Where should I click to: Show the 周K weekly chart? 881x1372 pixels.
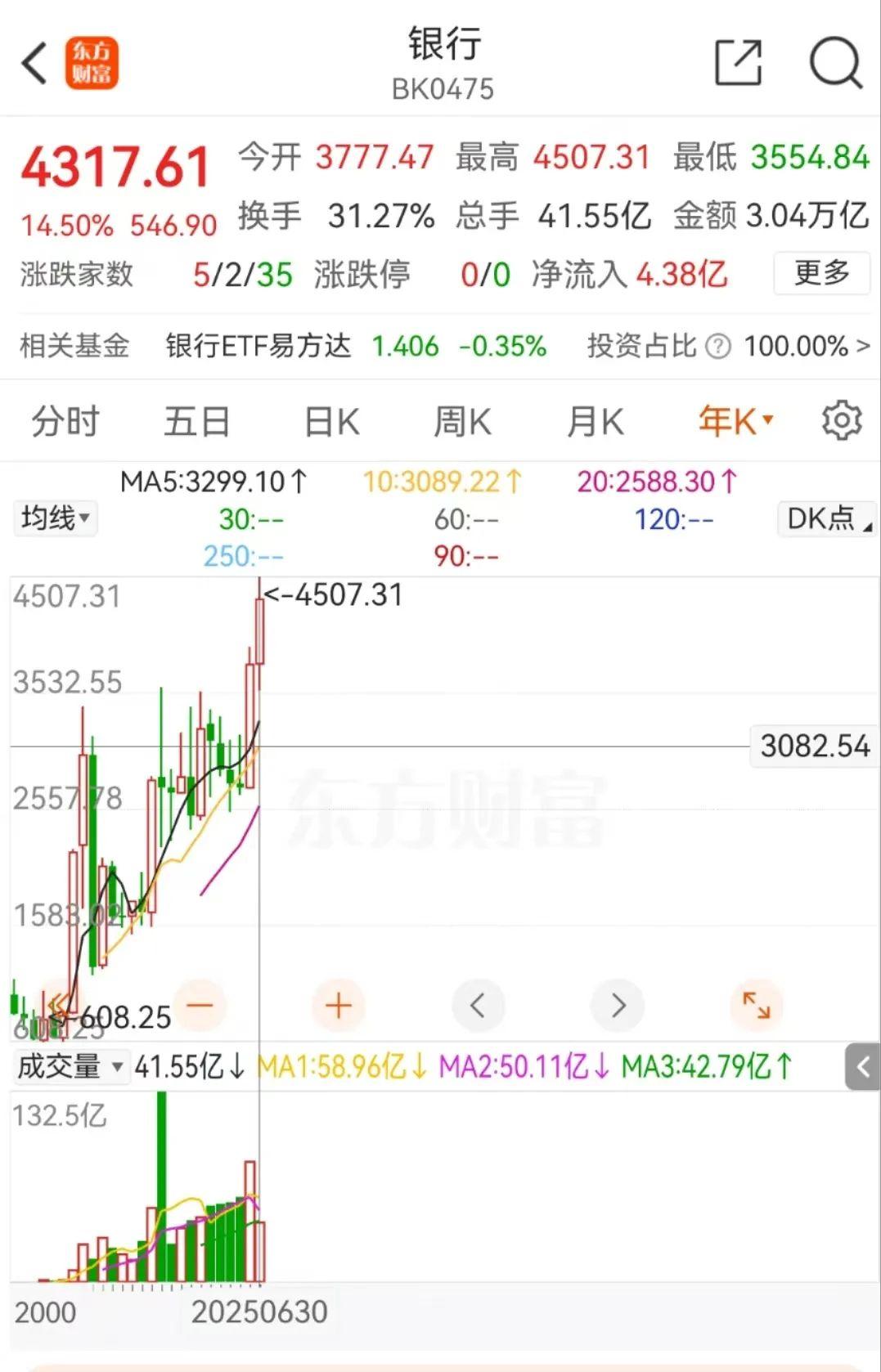coord(462,422)
